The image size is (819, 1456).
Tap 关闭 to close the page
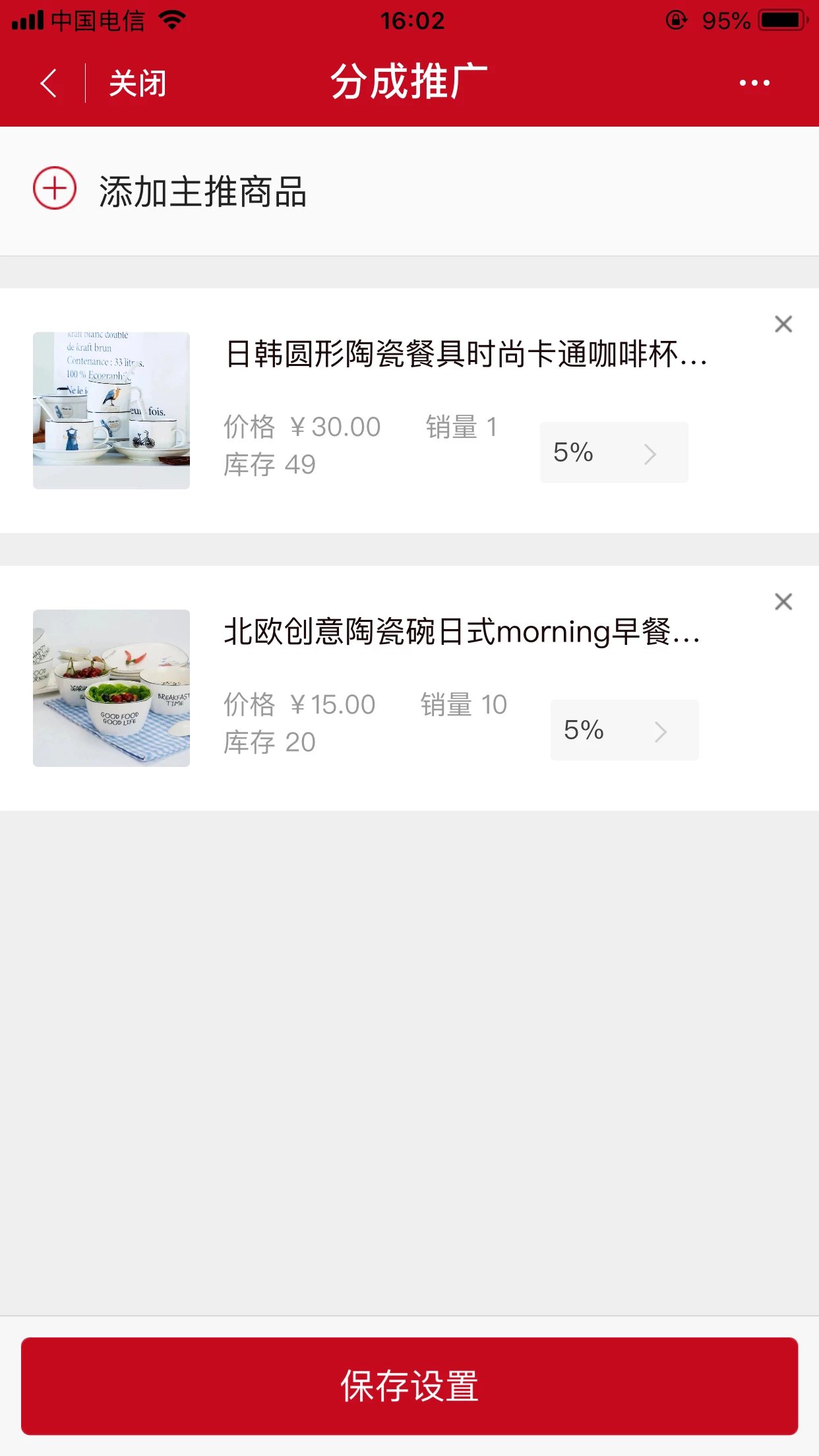137,84
